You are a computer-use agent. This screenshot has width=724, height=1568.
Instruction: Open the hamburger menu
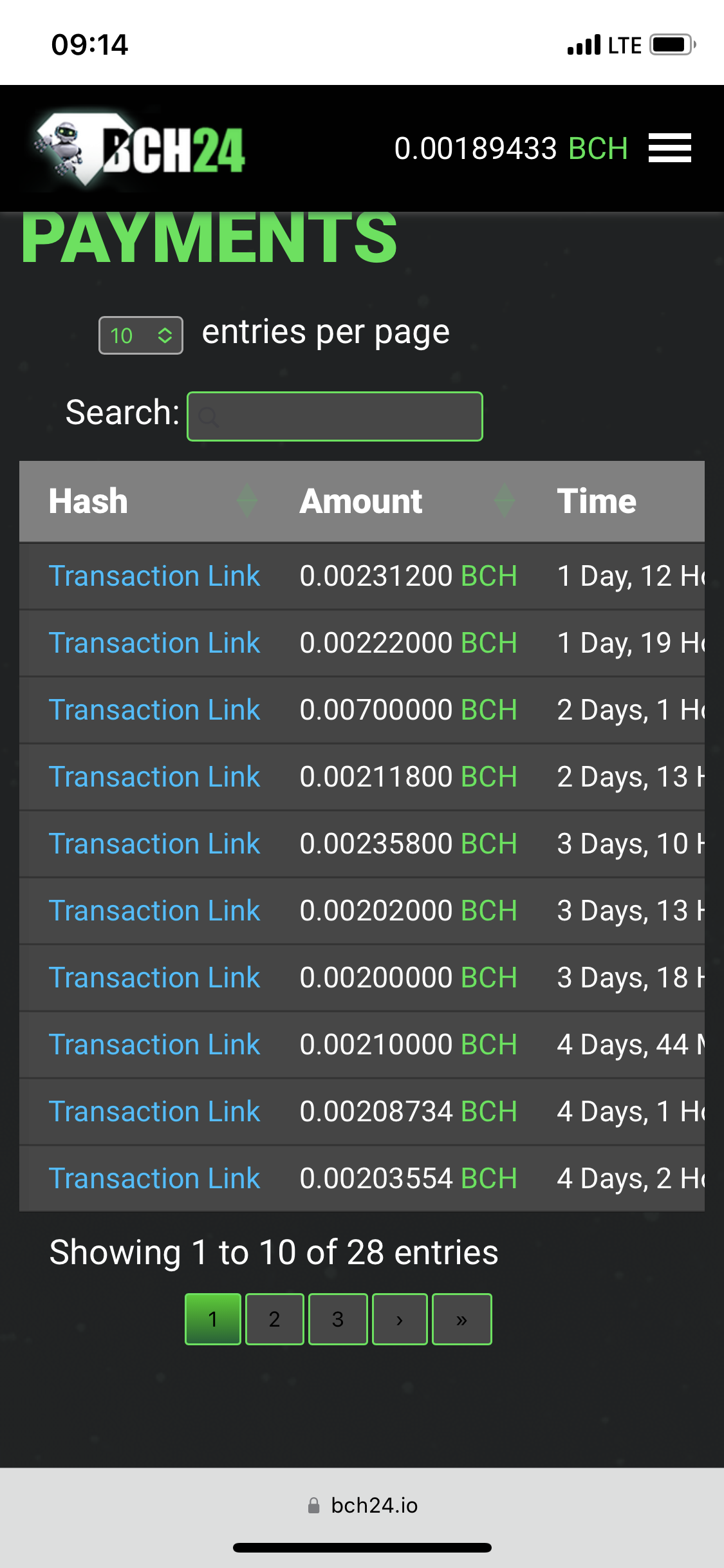[x=669, y=148]
